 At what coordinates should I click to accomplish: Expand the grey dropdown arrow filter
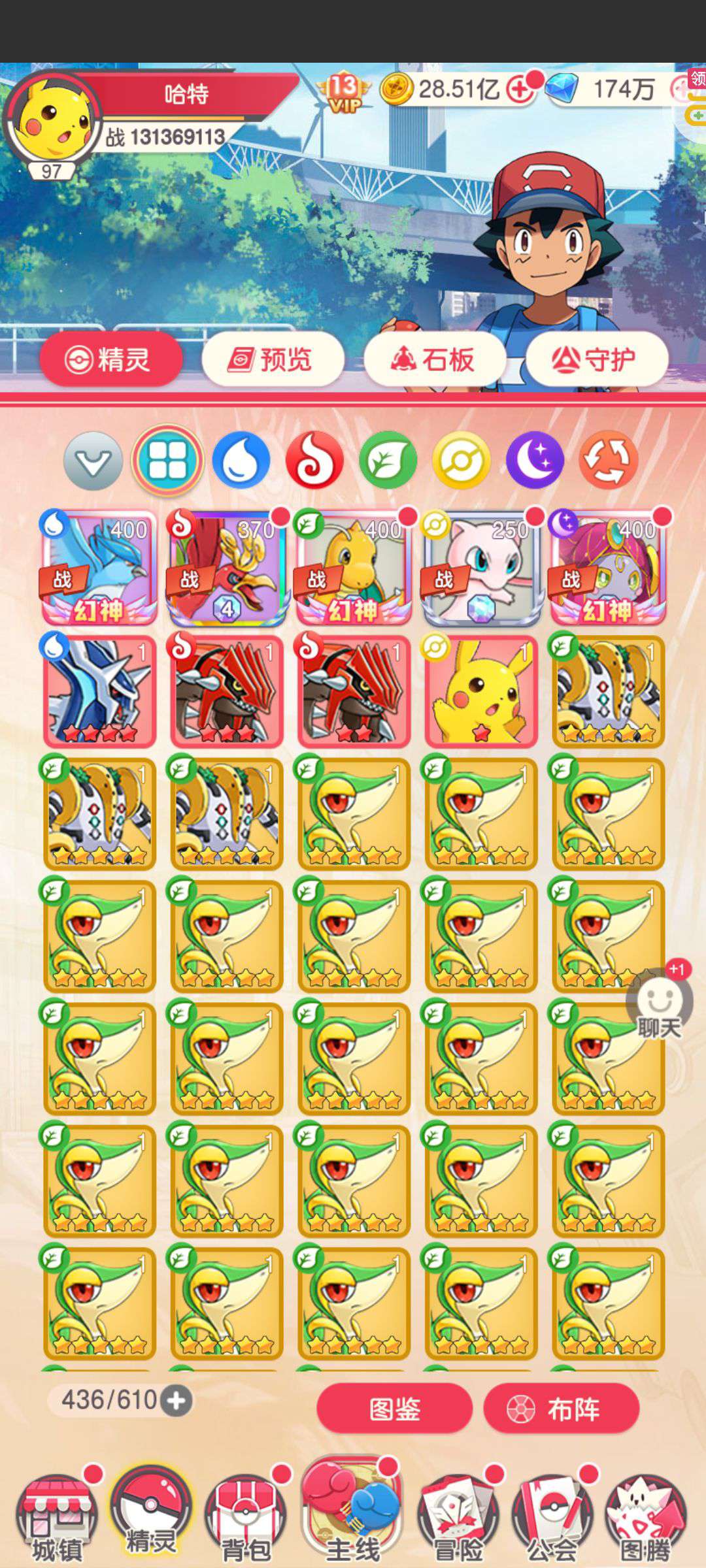click(x=93, y=461)
